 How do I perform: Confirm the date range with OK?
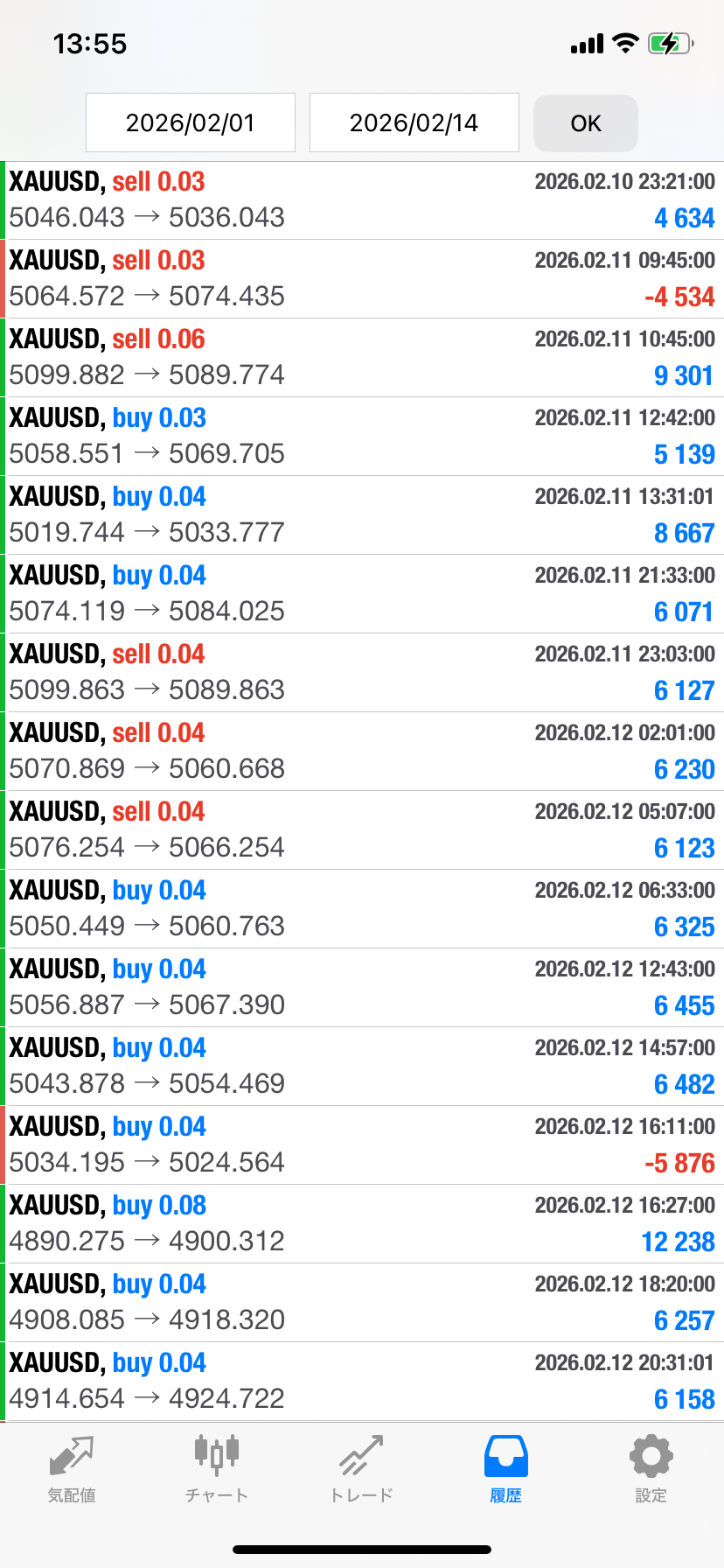585,123
